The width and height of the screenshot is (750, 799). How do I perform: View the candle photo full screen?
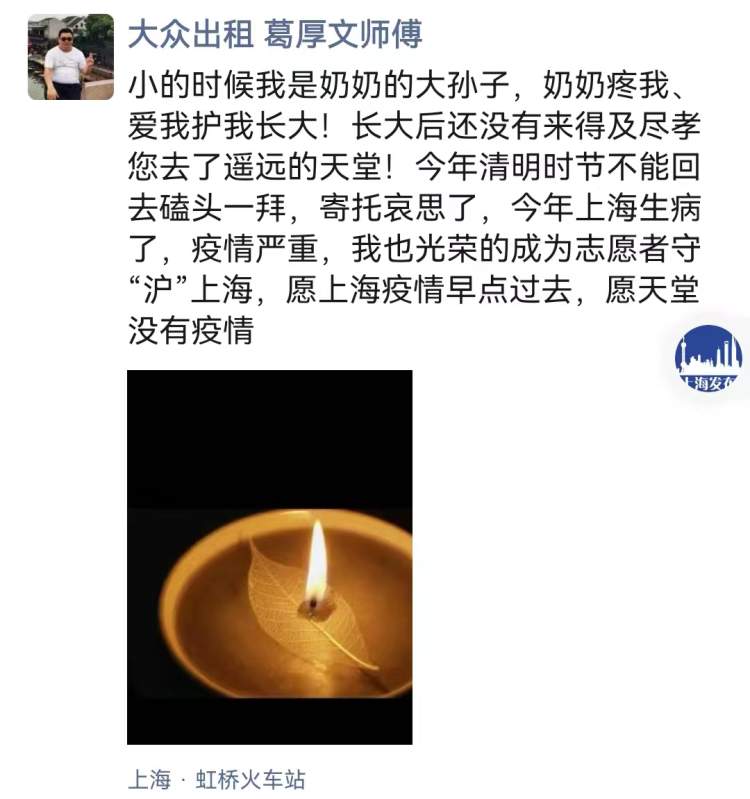(269, 557)
